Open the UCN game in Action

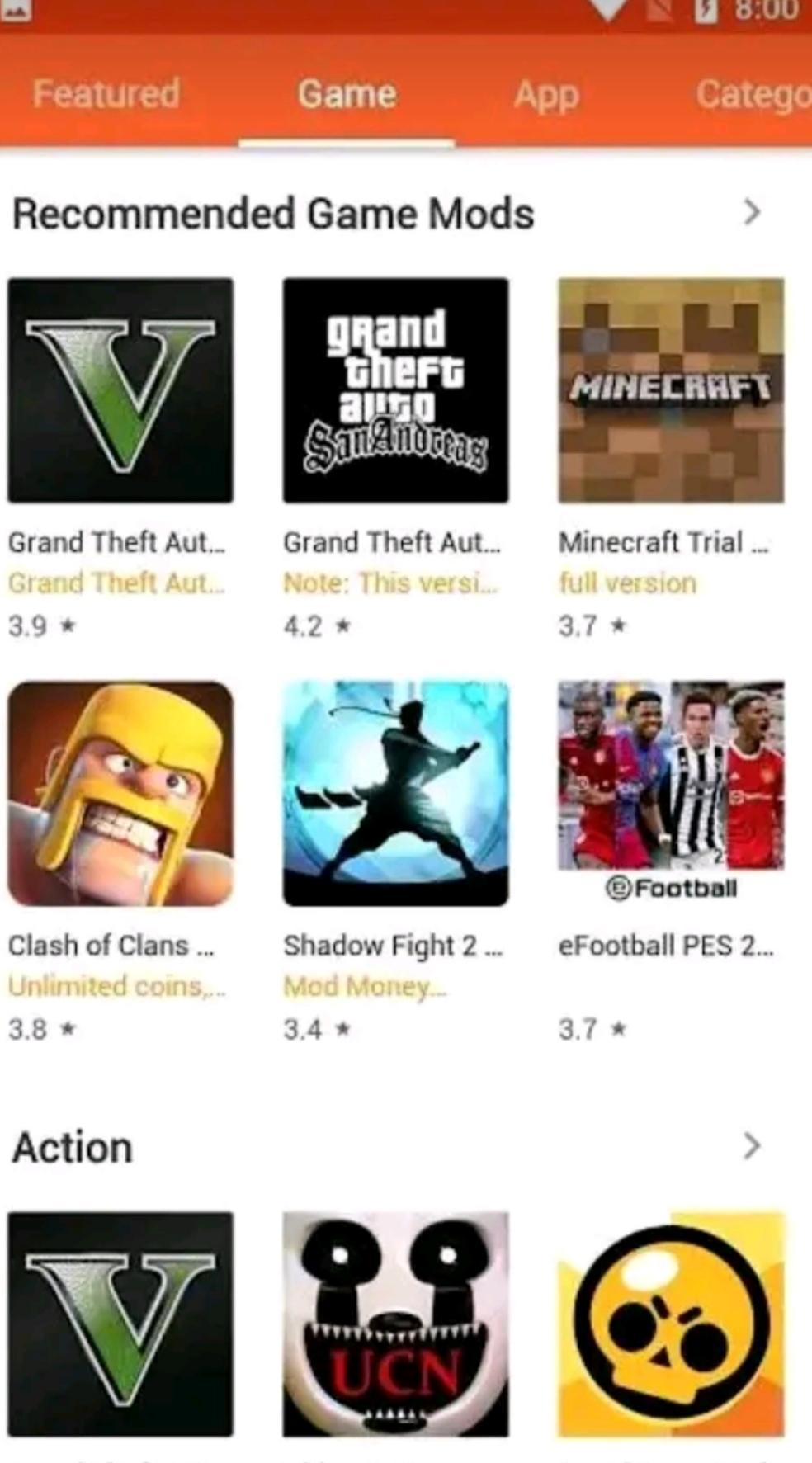(x=395, y=1324)
